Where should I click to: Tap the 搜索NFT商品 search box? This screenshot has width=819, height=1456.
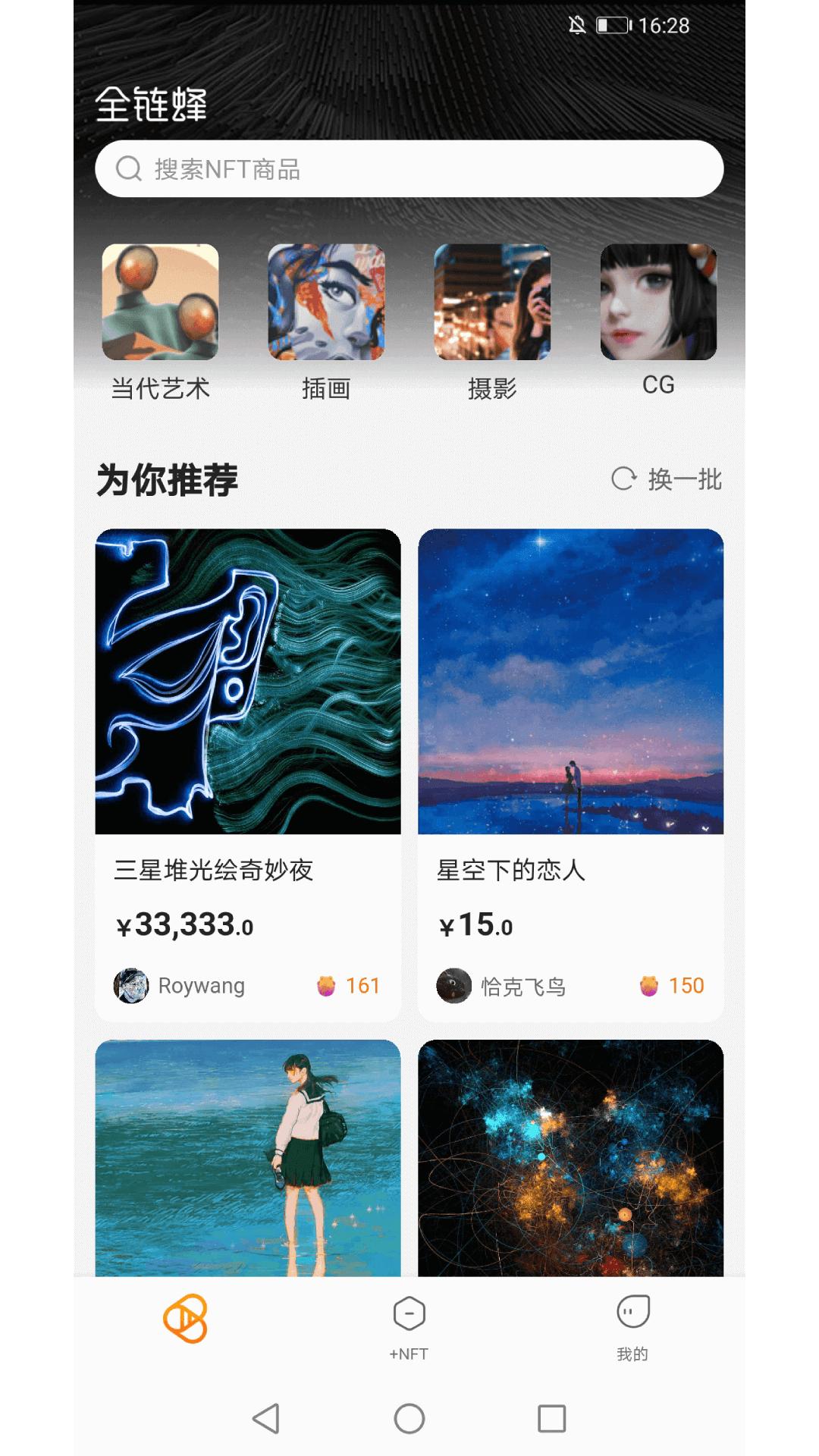(409, 169)
